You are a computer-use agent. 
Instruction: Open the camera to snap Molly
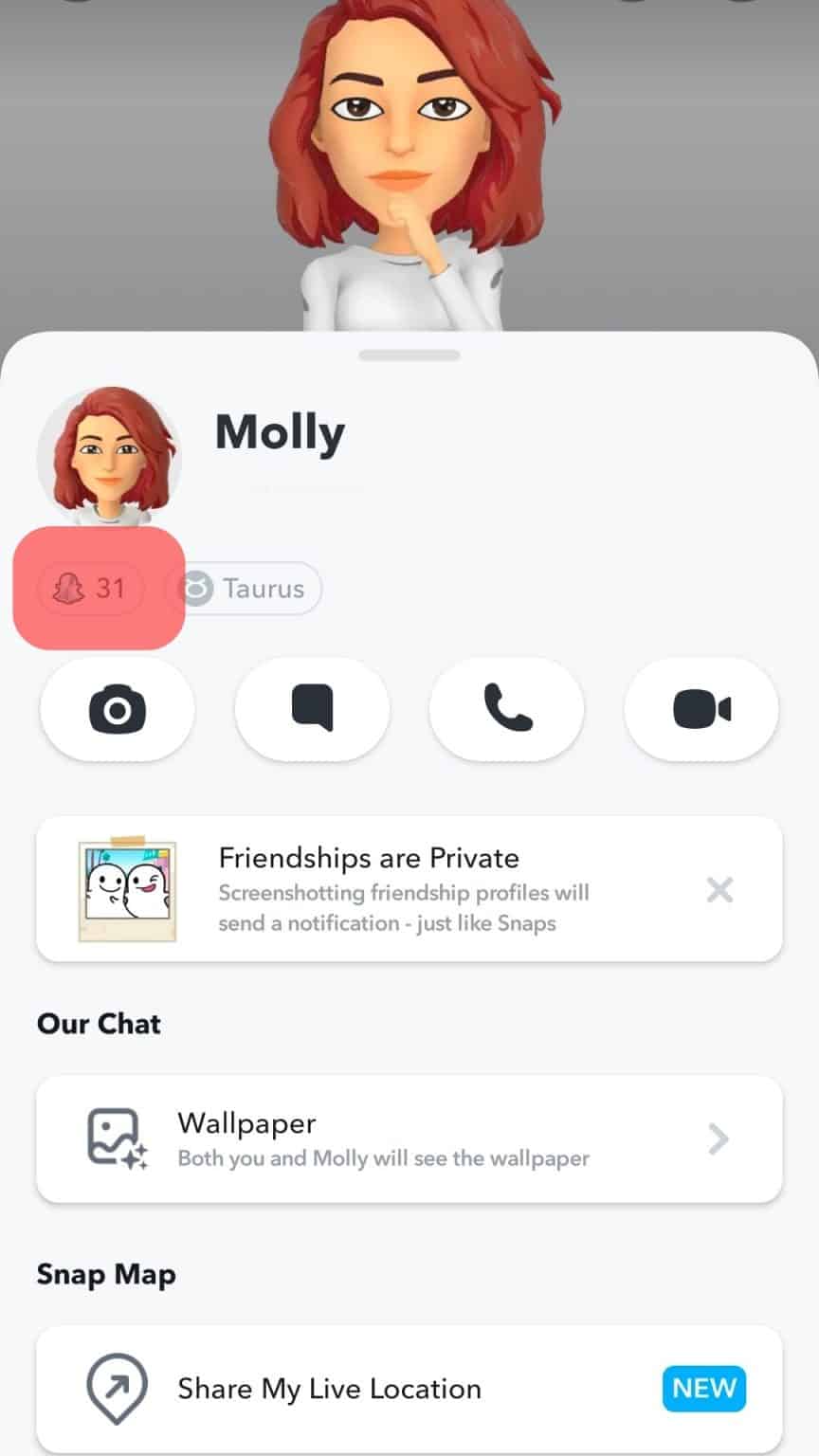click(117, 709)
